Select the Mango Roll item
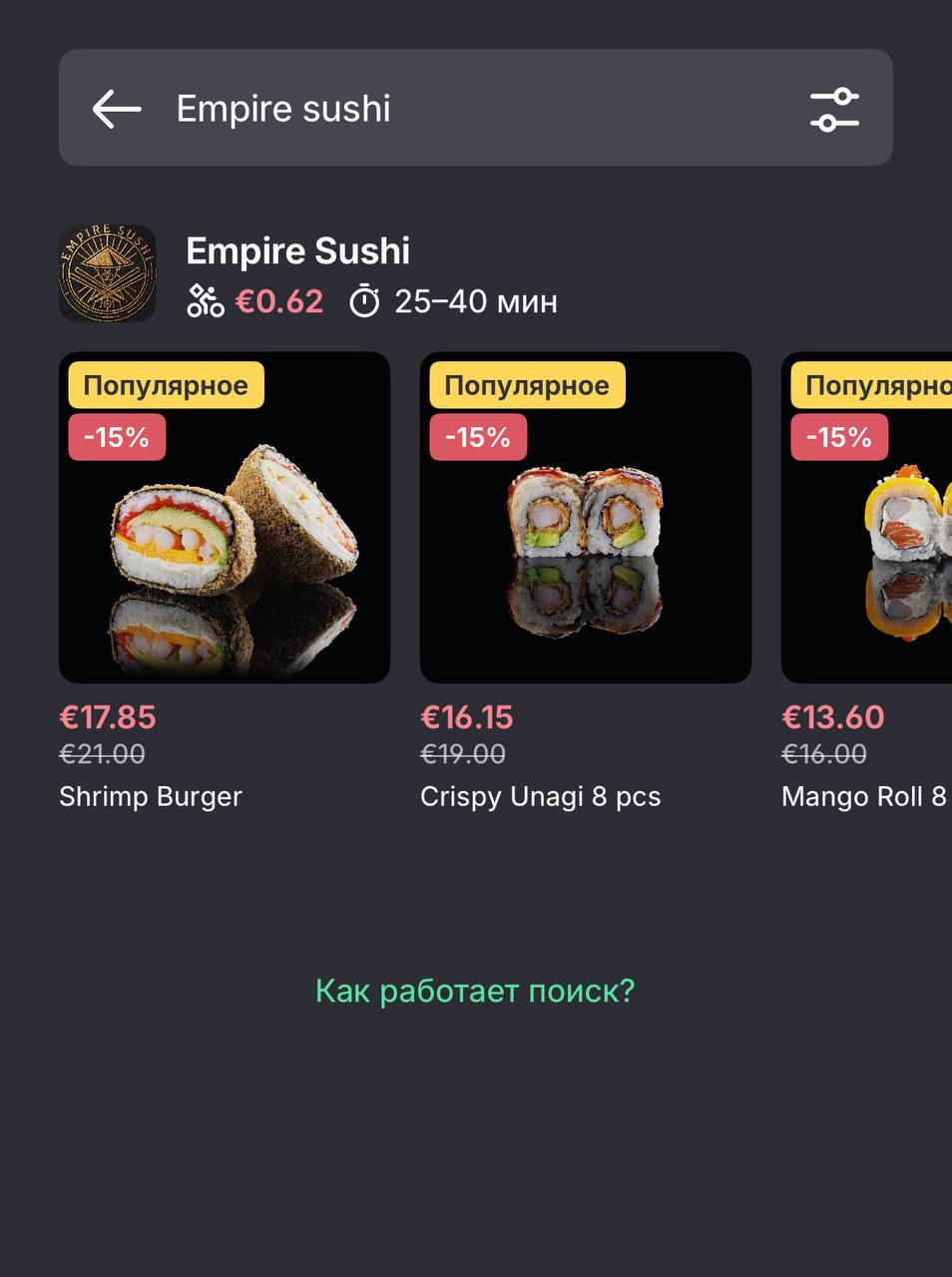The height and width of the screenshot is (1277, 952). pyautogui.click(x=868, y=518)
